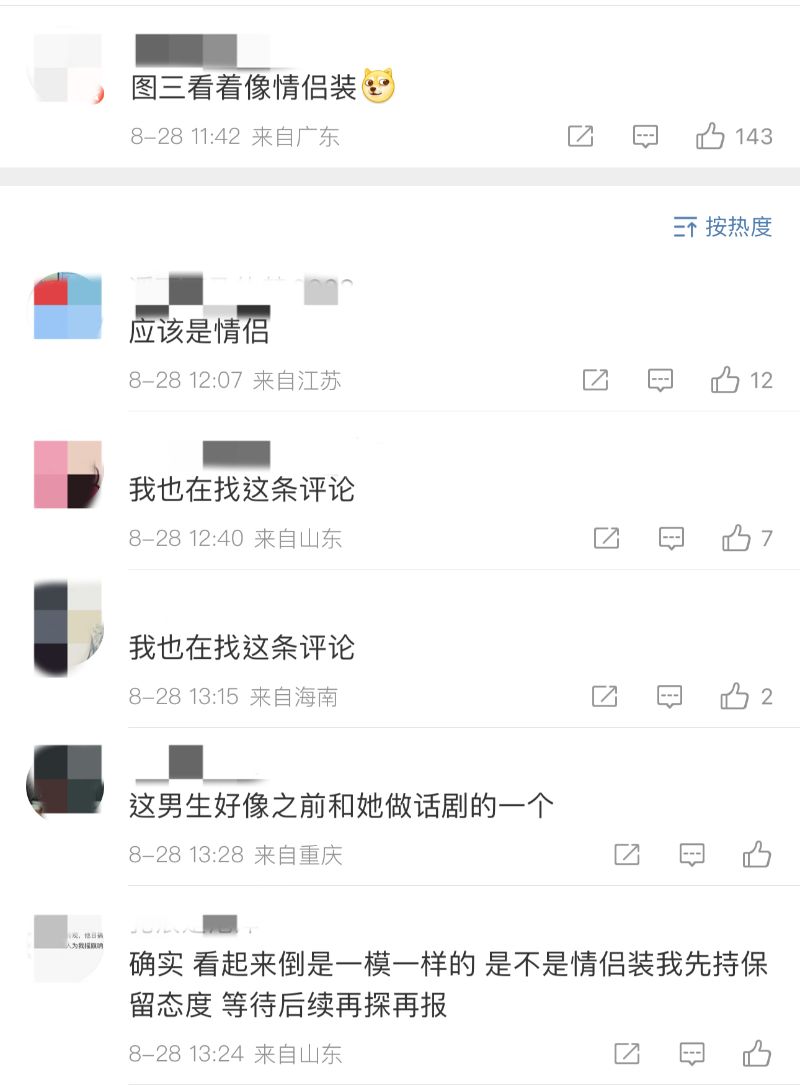
Task: Reply to the comment "图三看着像情侣装"
Action: coord(646,136)
